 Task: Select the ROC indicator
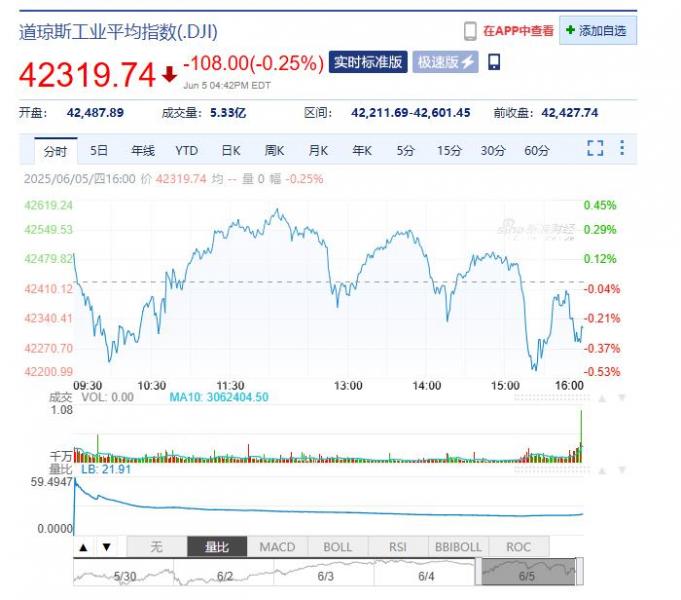coord(518,547)
